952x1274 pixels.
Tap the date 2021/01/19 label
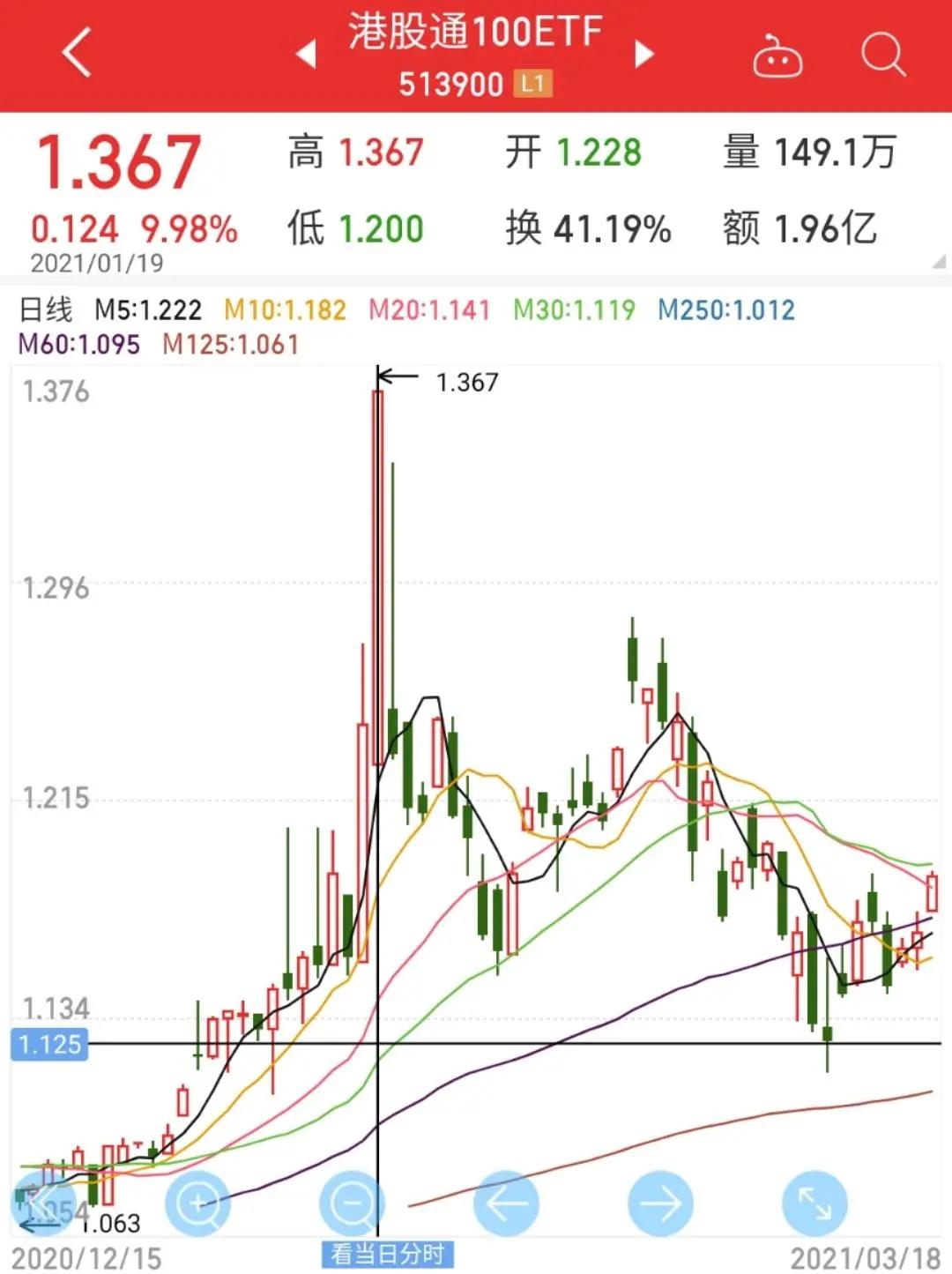click(x=99, y=260)
